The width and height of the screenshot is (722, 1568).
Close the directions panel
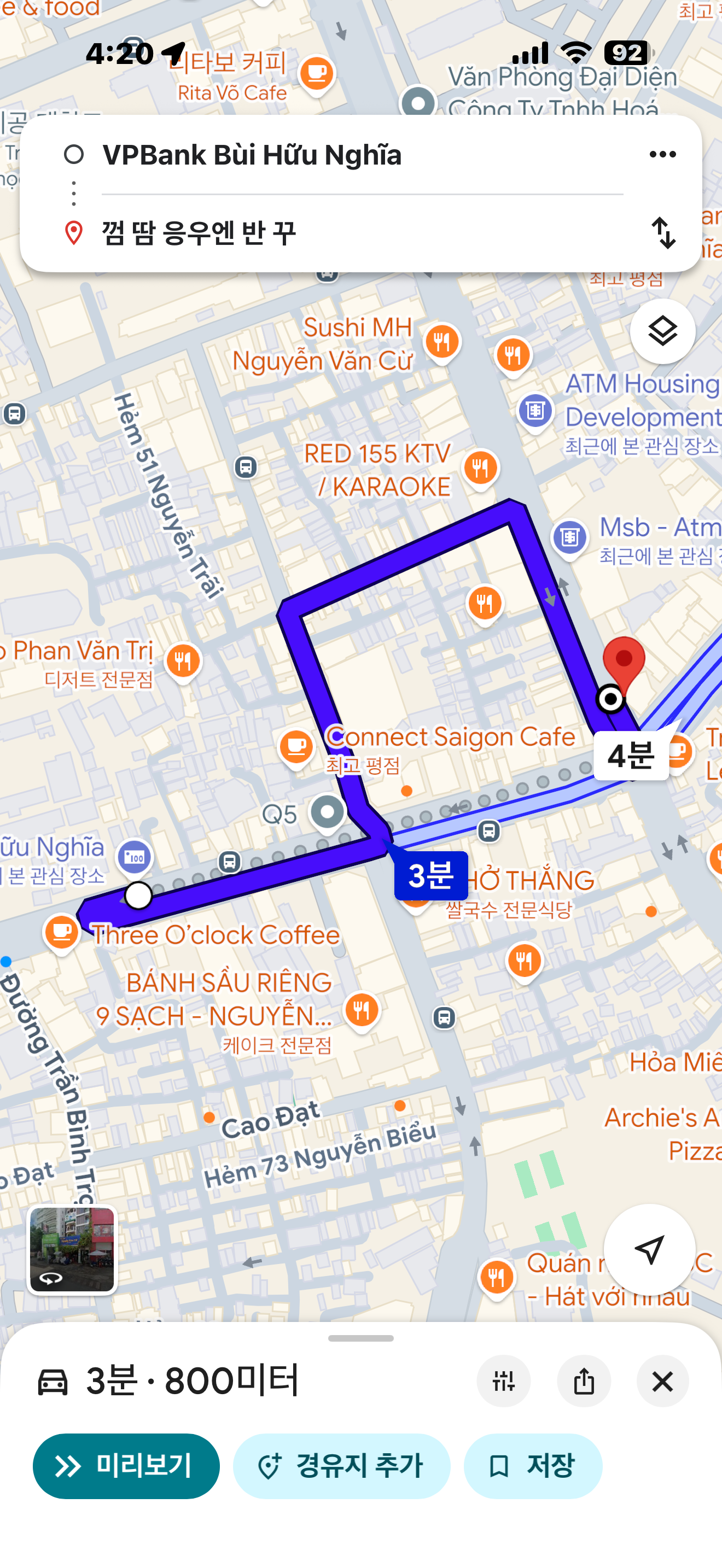pos(662,1381)
